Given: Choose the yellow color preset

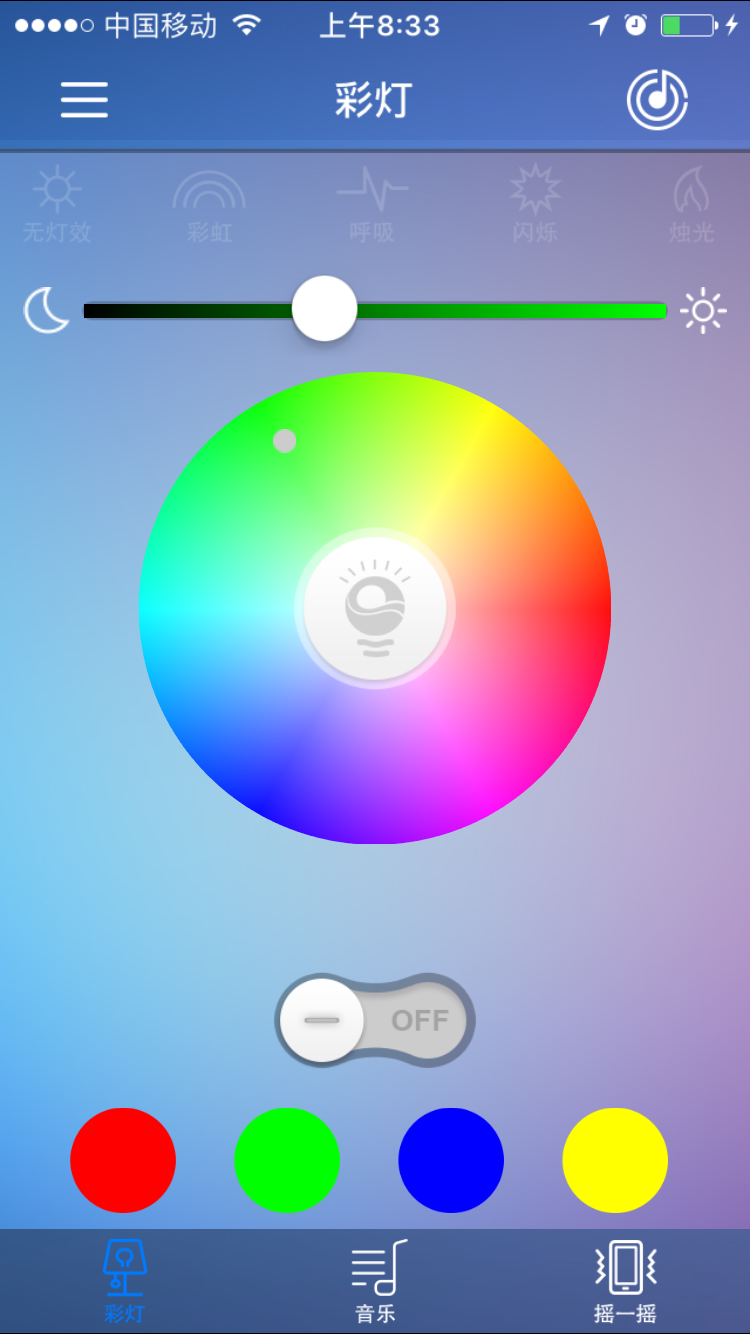Looking at the screenshot, I should 615,1160.
